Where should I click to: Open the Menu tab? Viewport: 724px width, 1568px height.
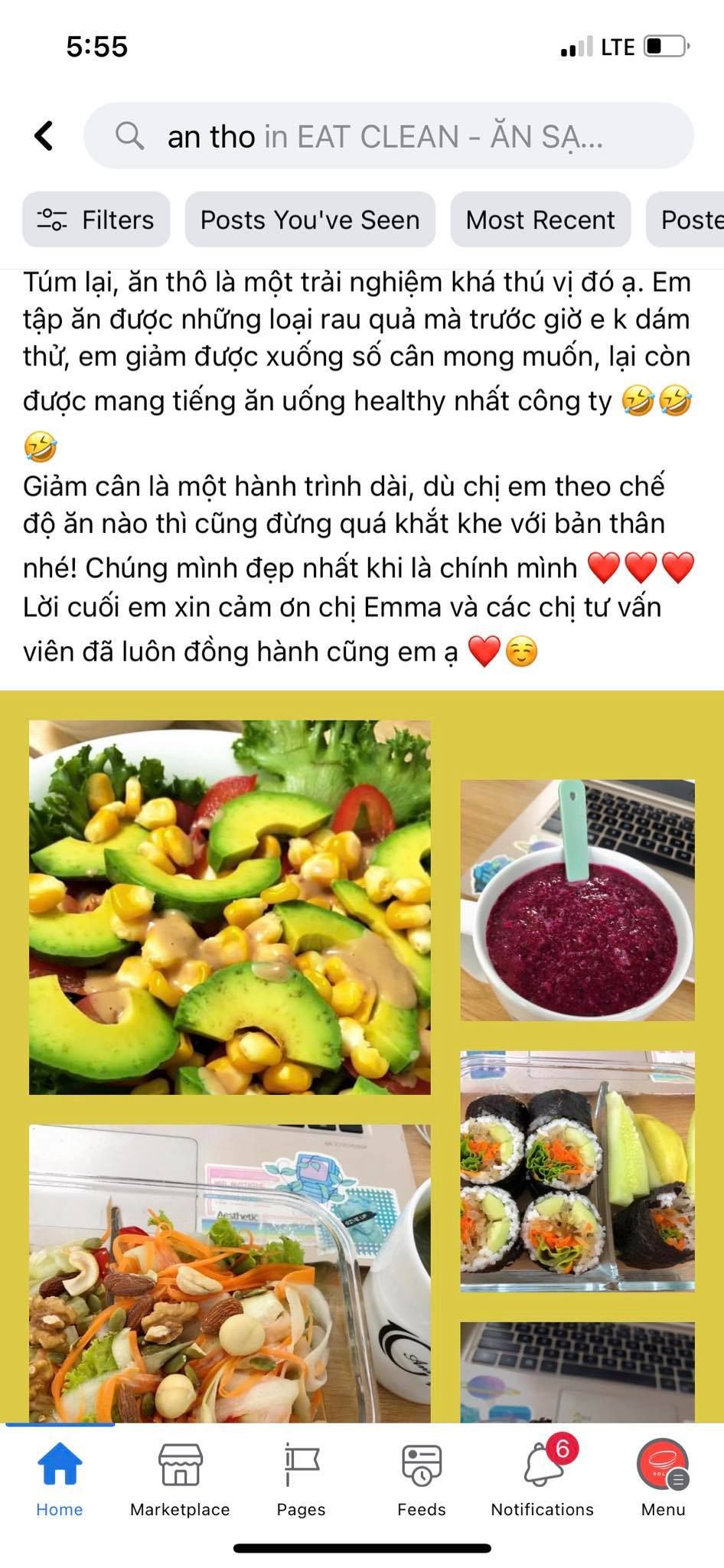point(663,1478)
